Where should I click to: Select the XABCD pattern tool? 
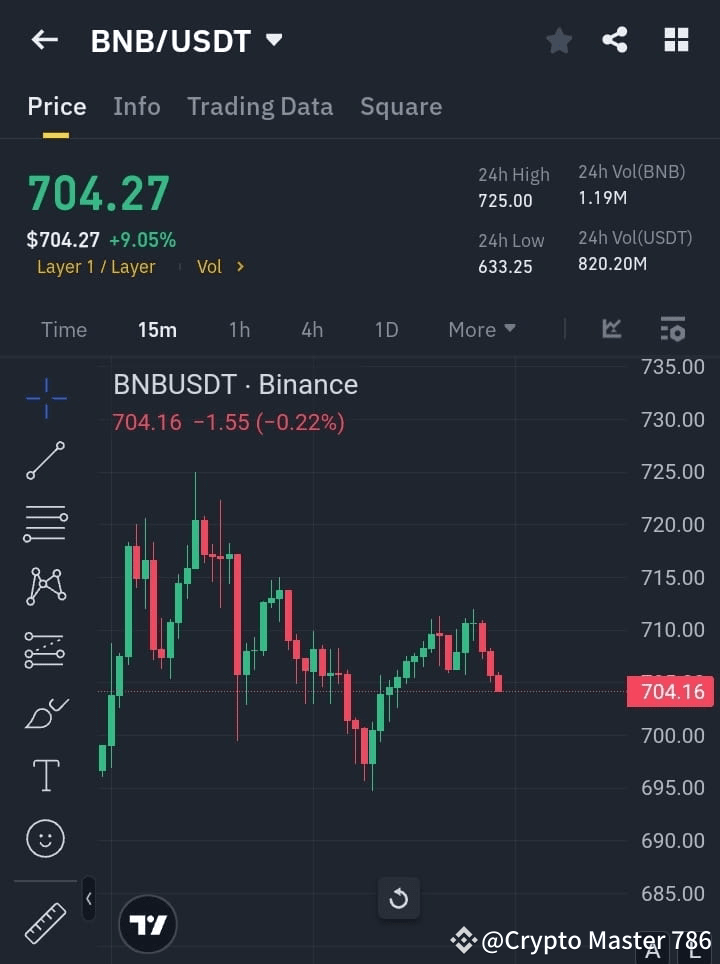[45, 587]
